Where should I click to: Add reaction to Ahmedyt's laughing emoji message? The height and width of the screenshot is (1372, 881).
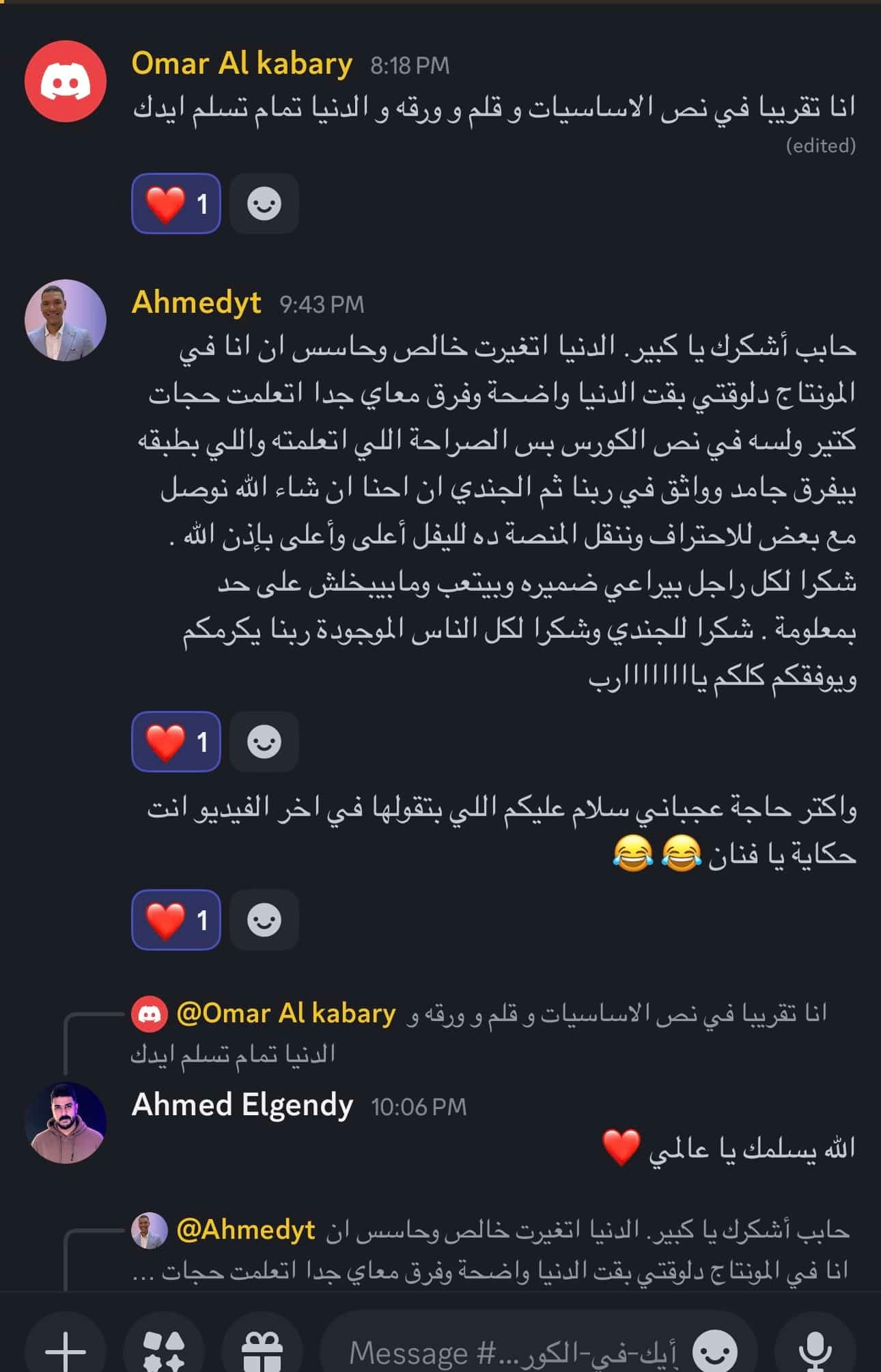pos(264,920)
